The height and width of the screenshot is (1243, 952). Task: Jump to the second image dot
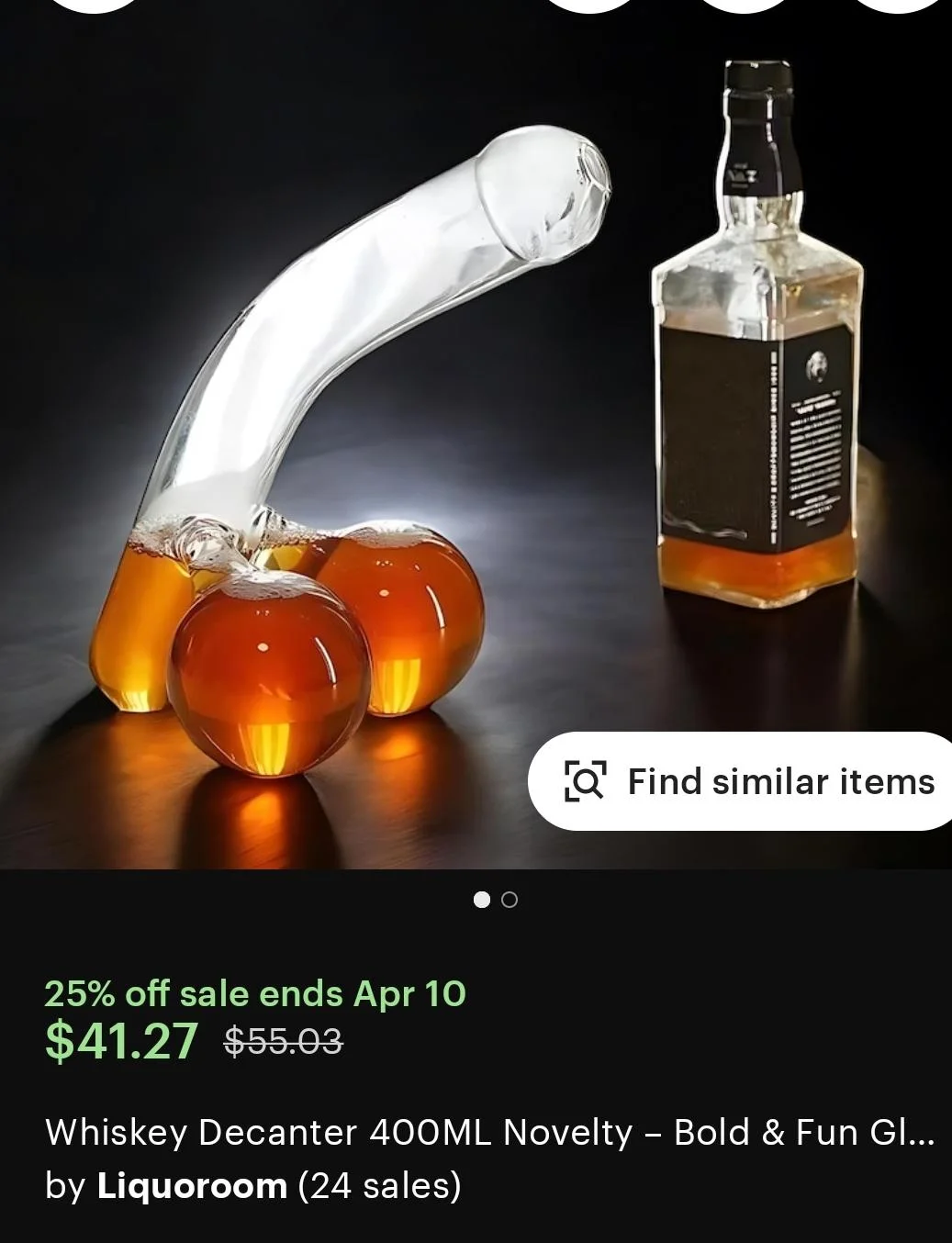510,900
